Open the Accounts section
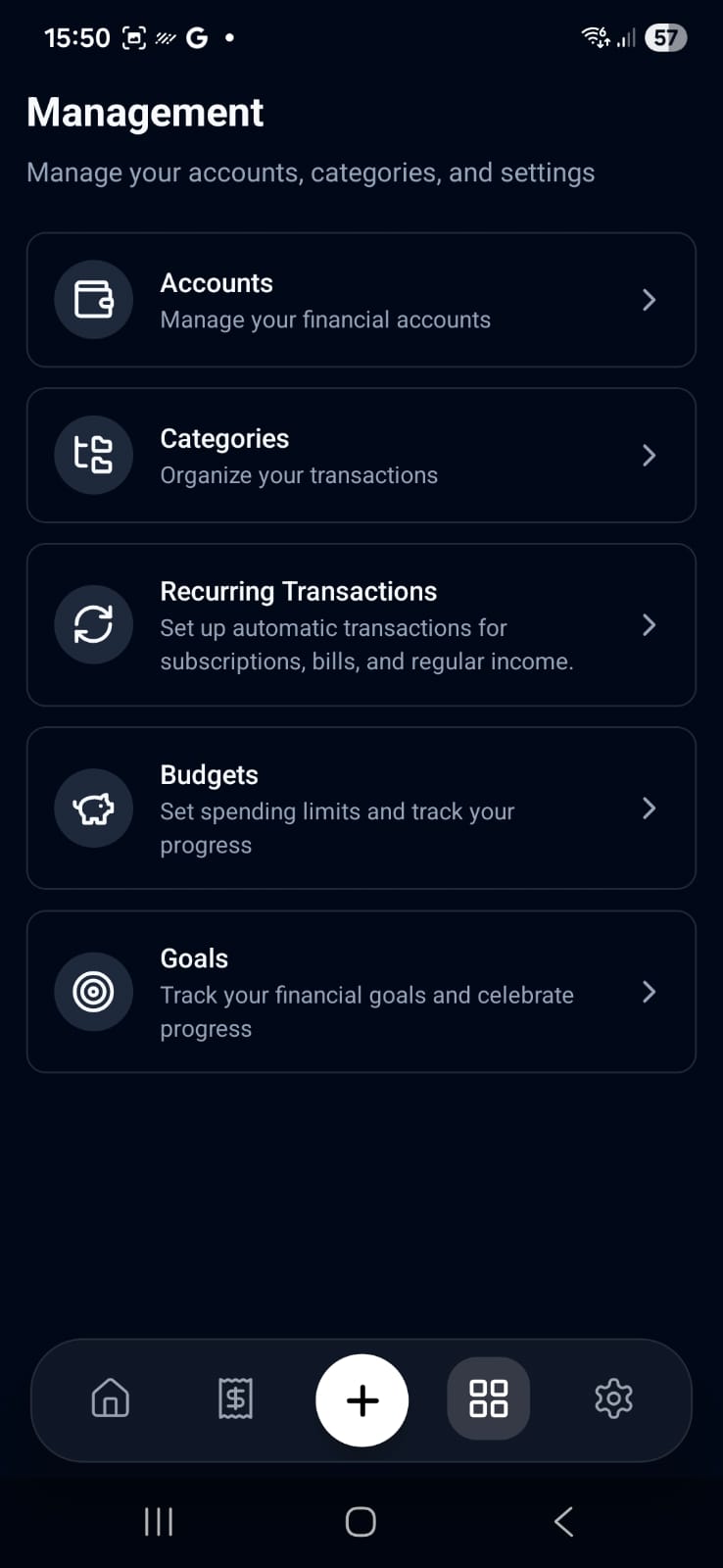The height and width of the screenshot is (1568, 723). 361,300
